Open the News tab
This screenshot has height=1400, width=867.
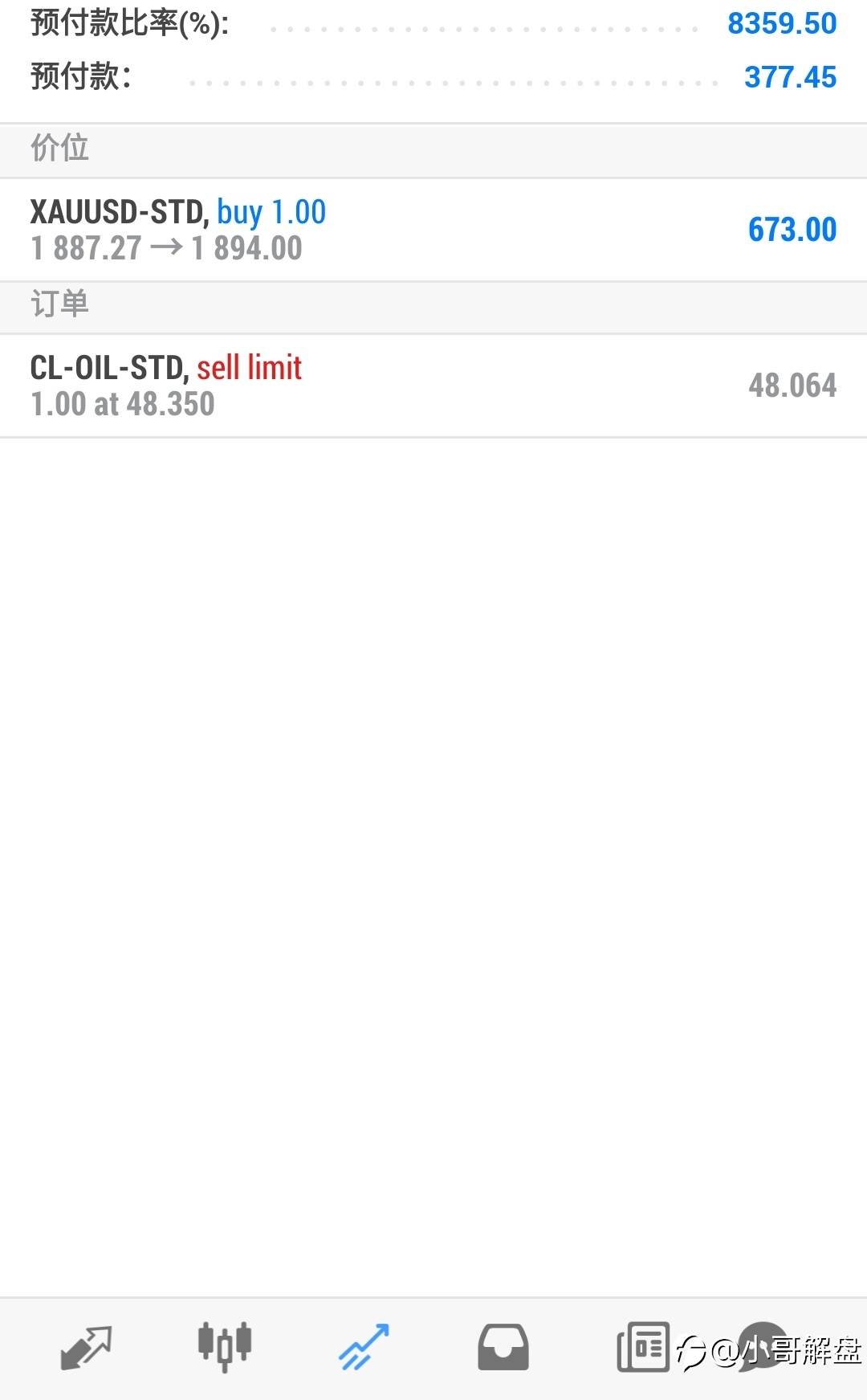pos(643,1347)
